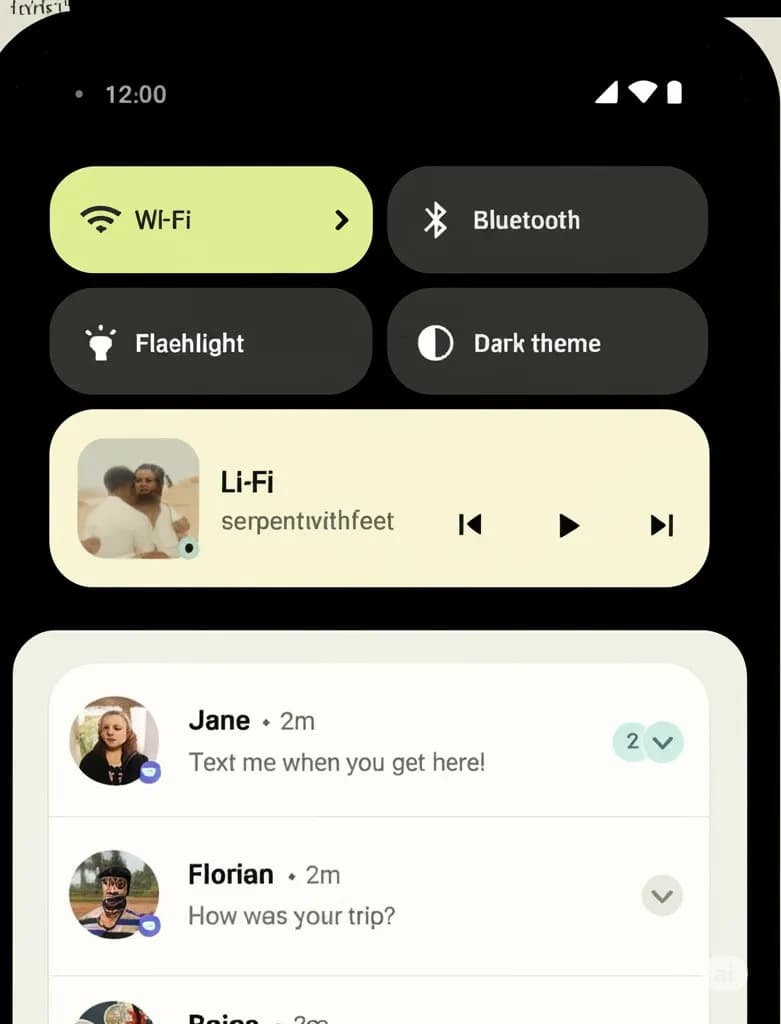Skip to the next track
The image size is (781, 1024).
[662, 525]
